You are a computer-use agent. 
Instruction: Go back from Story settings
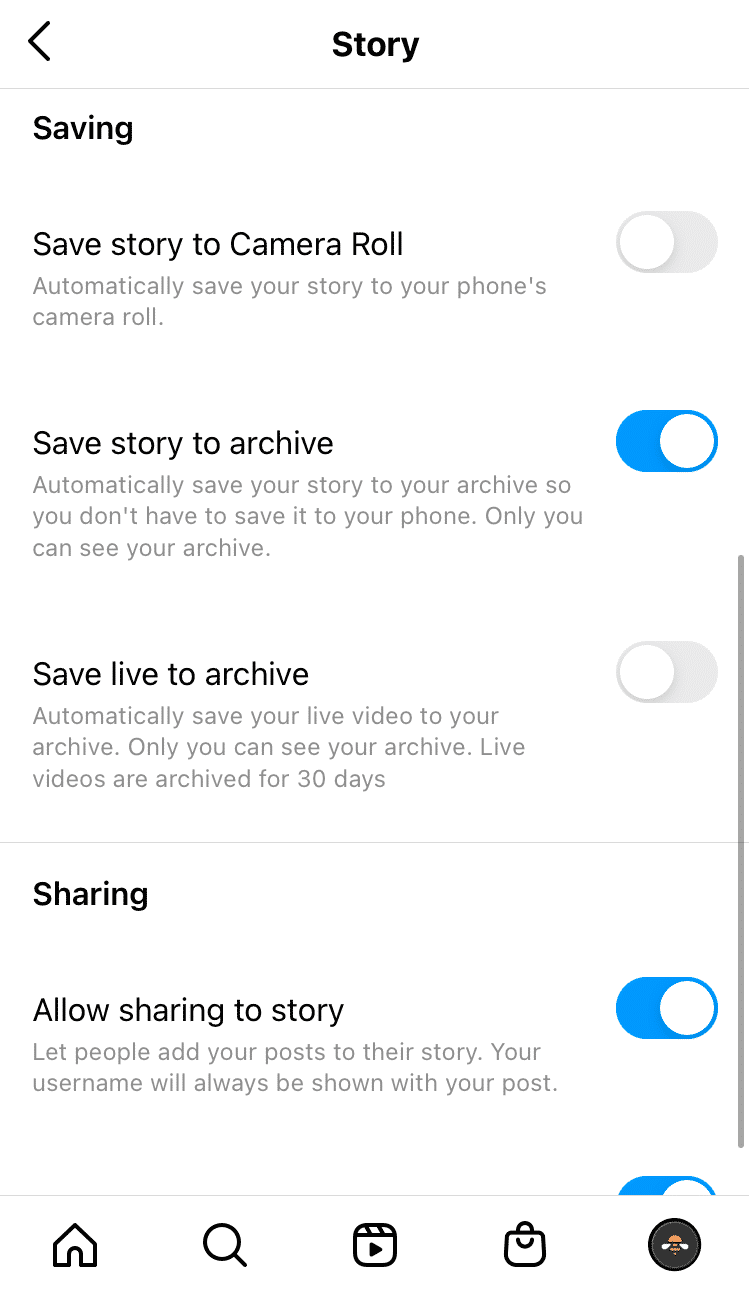click(39, 44)
